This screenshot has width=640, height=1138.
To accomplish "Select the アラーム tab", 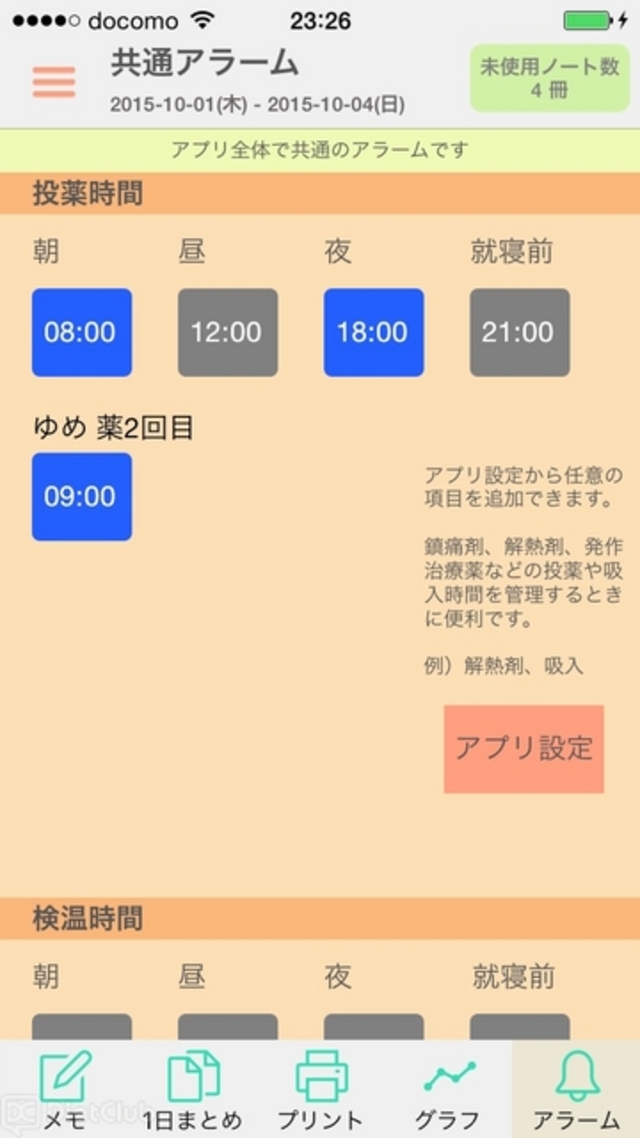I will click(576, 1090).
